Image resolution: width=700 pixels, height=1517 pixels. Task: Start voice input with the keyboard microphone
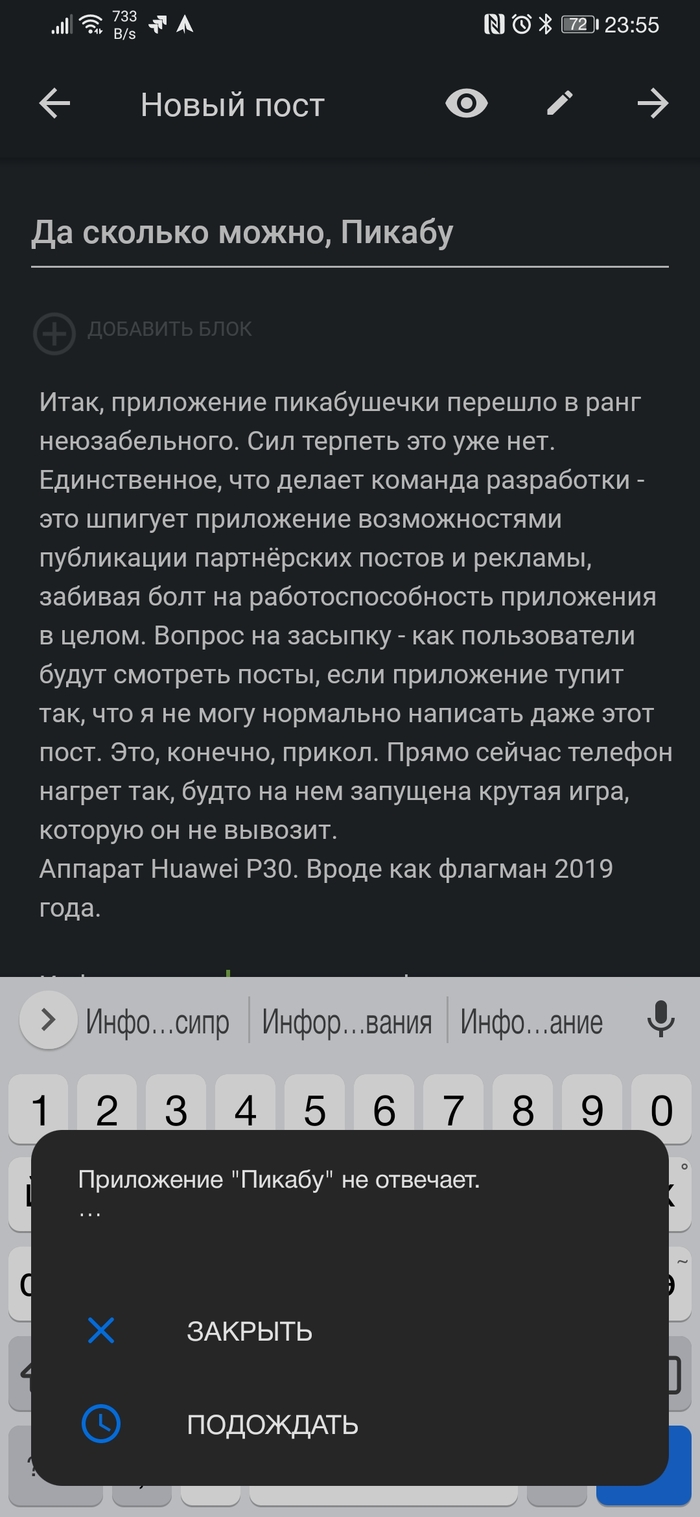coord(660,1021)
